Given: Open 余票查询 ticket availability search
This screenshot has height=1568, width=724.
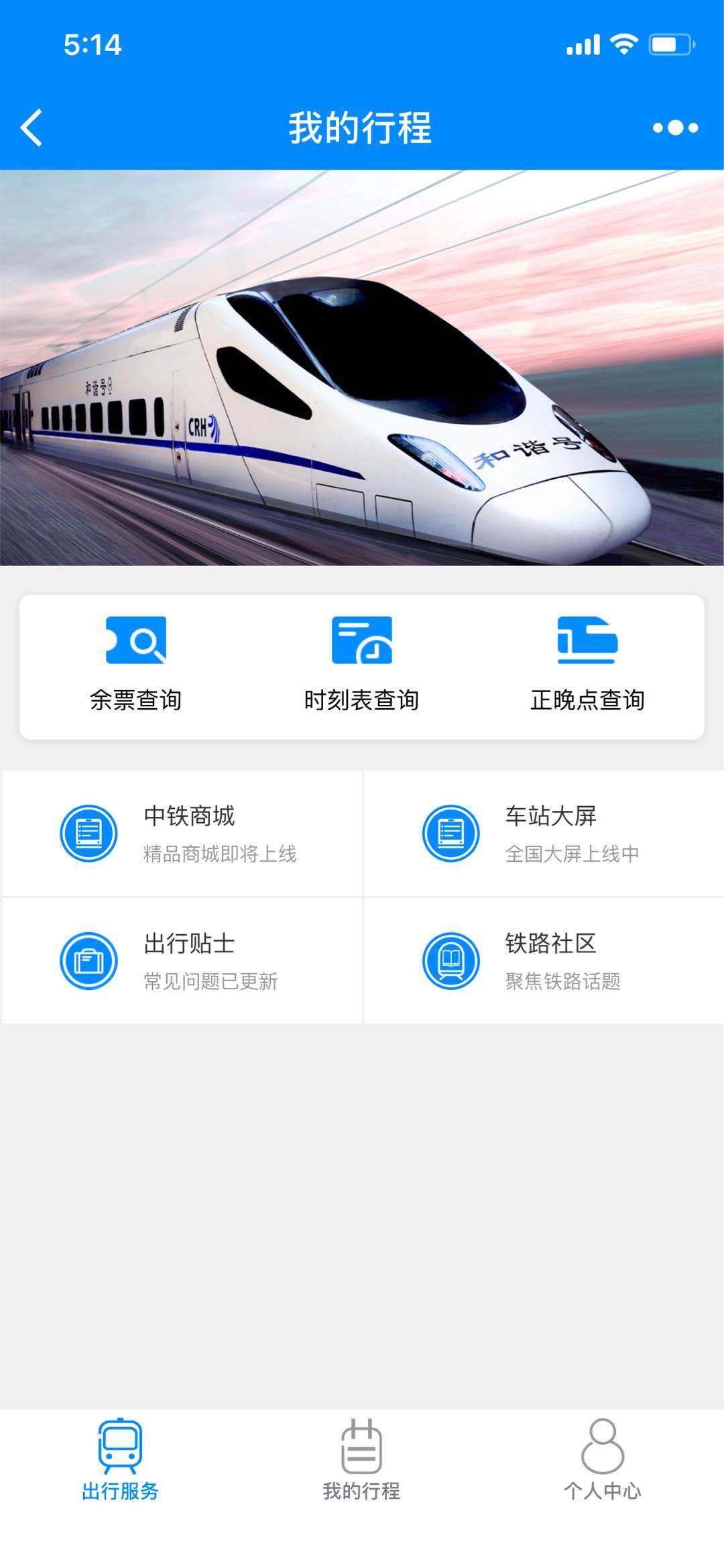Looking at the screenshot, I should click(136, 665).
